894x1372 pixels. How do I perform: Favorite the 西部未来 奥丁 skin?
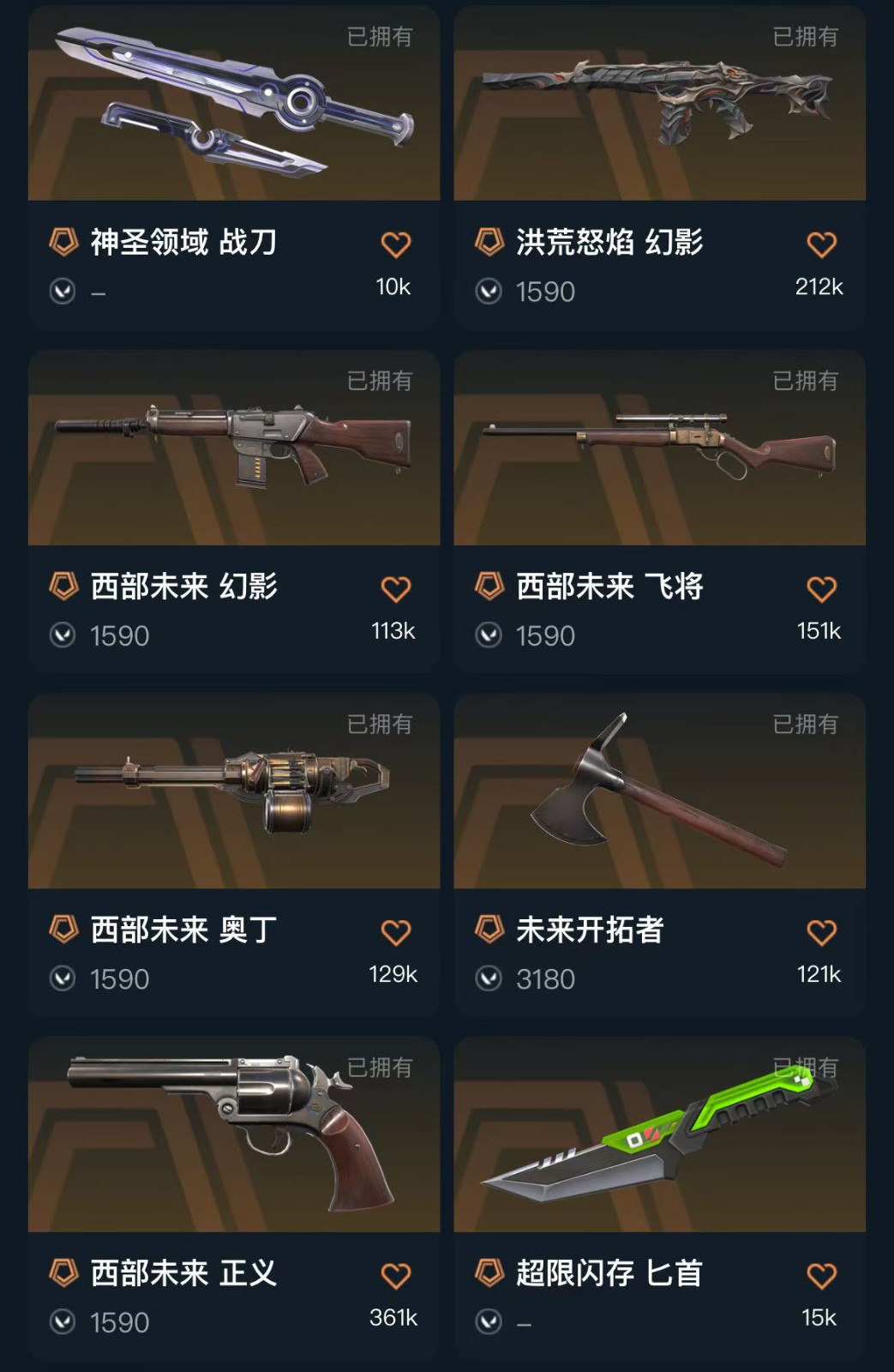pyautogui.click(x=395, y=932)
